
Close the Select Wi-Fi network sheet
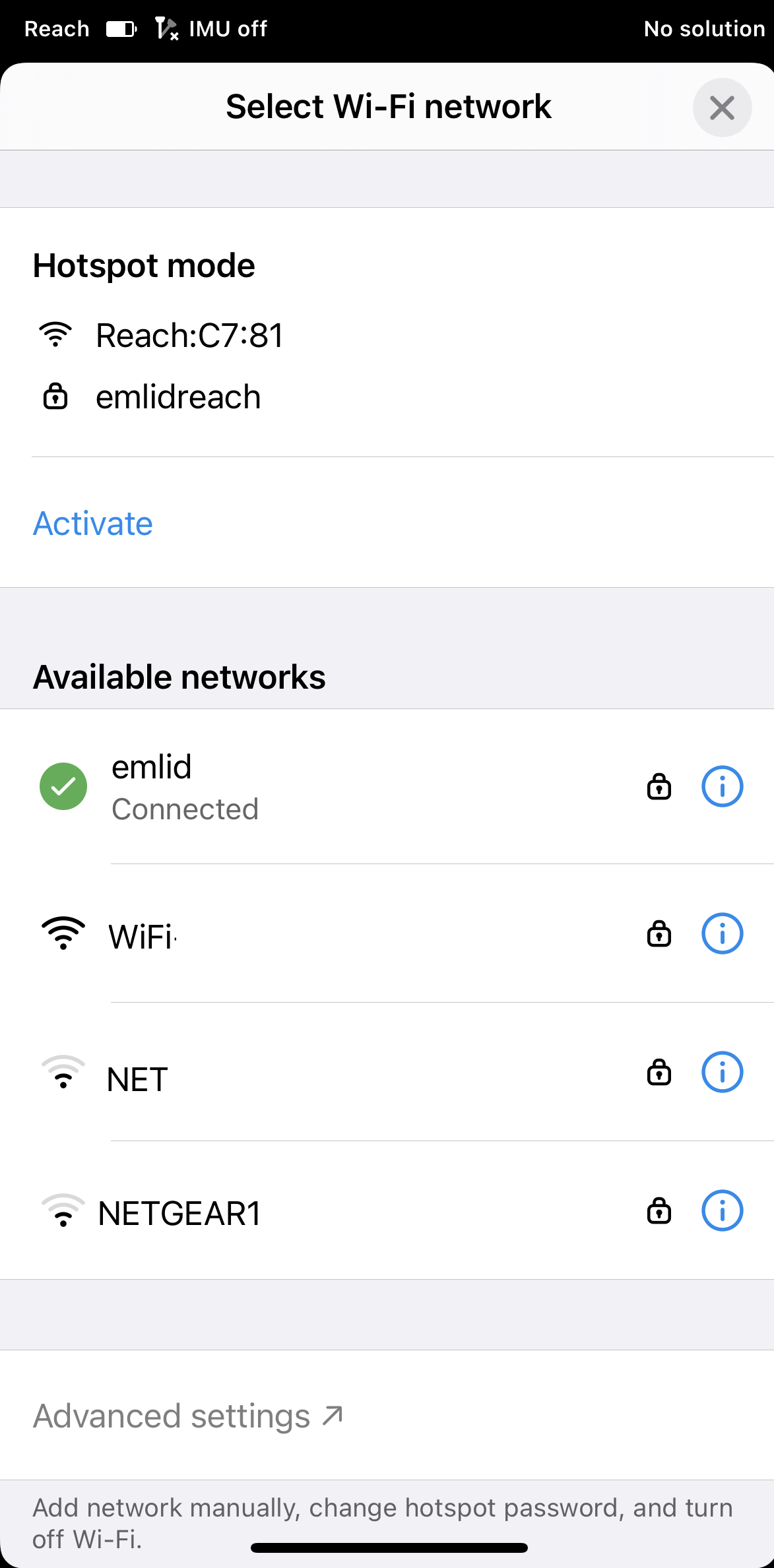click(722, 108)
